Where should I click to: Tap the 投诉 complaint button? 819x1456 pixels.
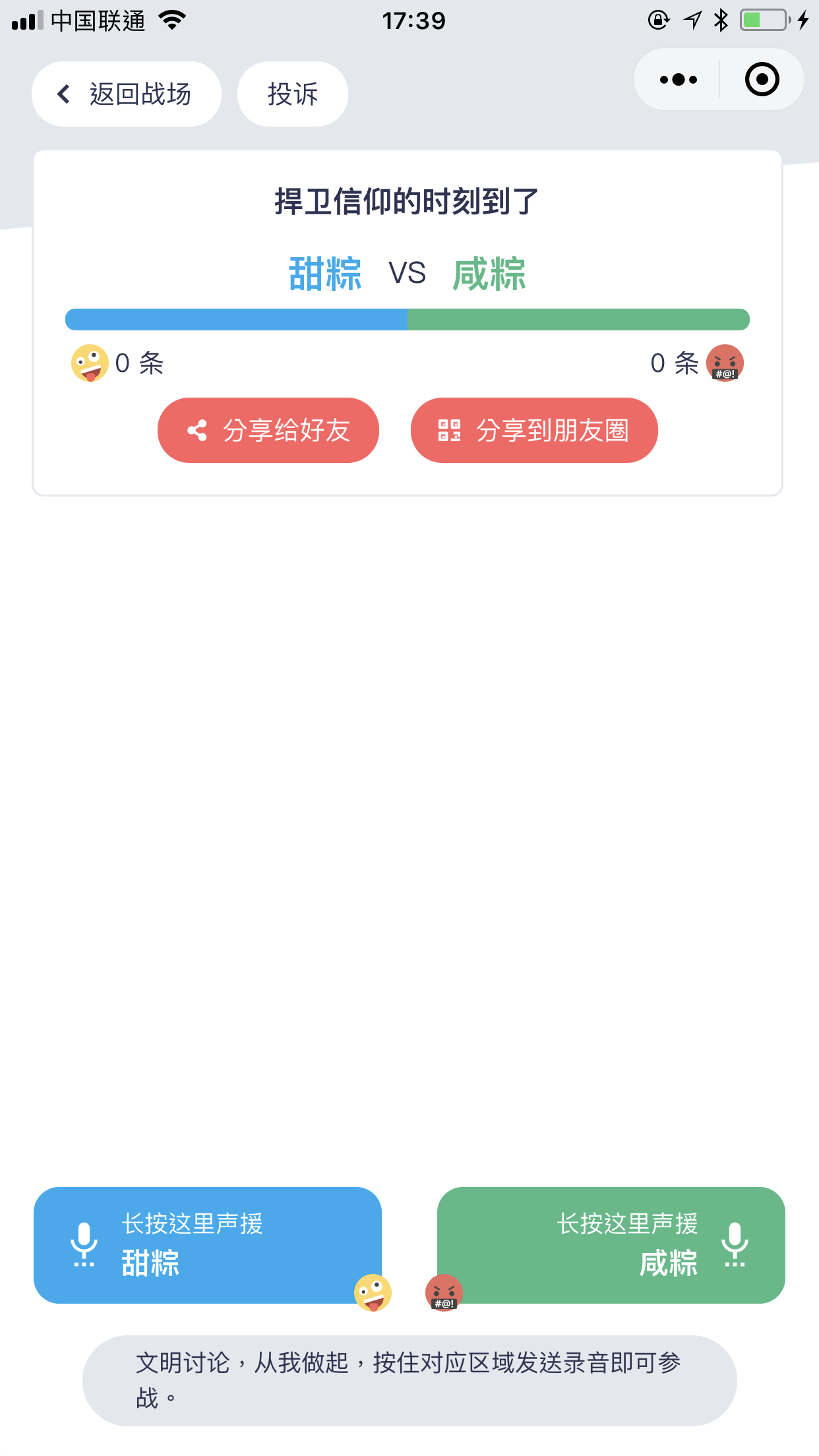[293, 94]
